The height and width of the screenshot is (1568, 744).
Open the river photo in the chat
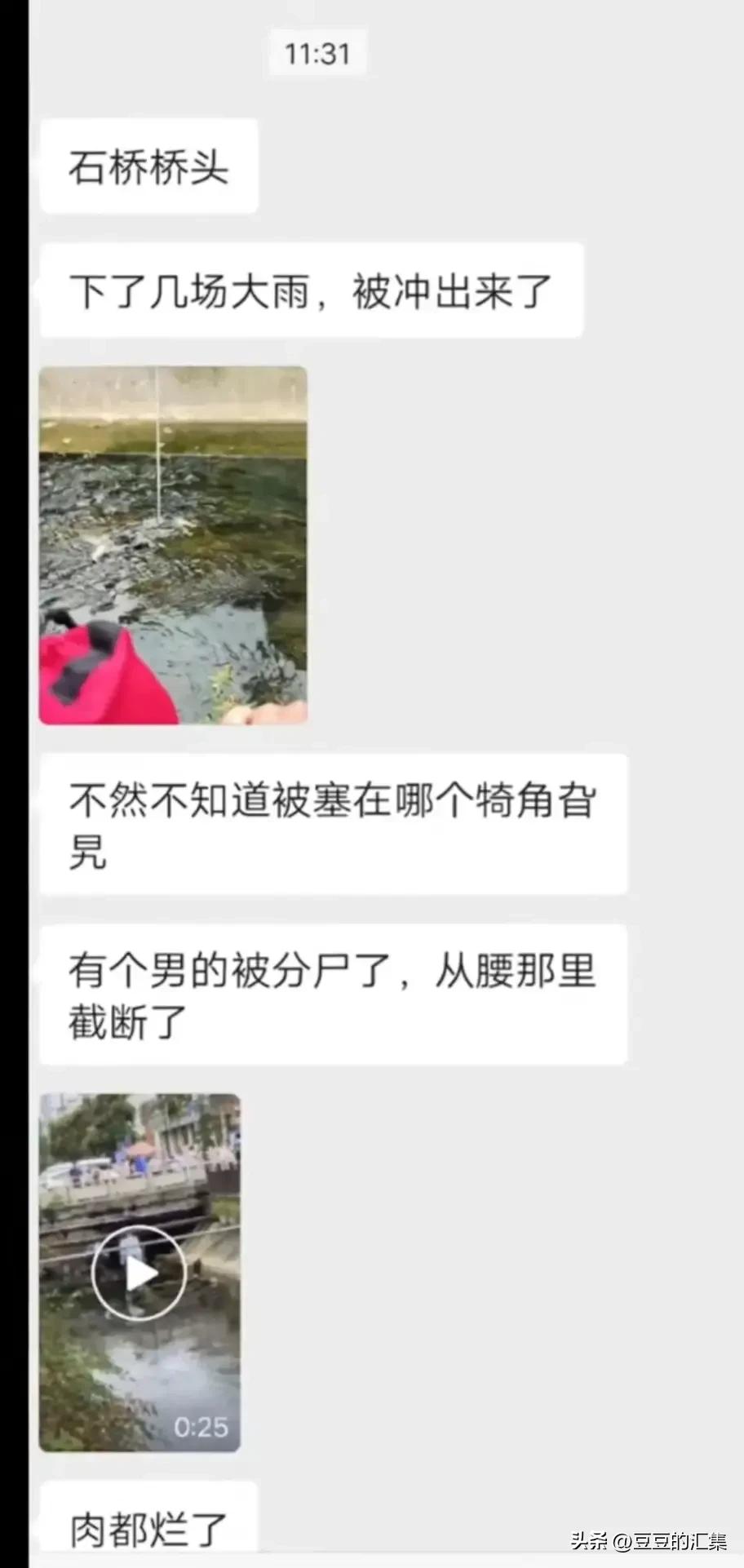click(173, 545)
